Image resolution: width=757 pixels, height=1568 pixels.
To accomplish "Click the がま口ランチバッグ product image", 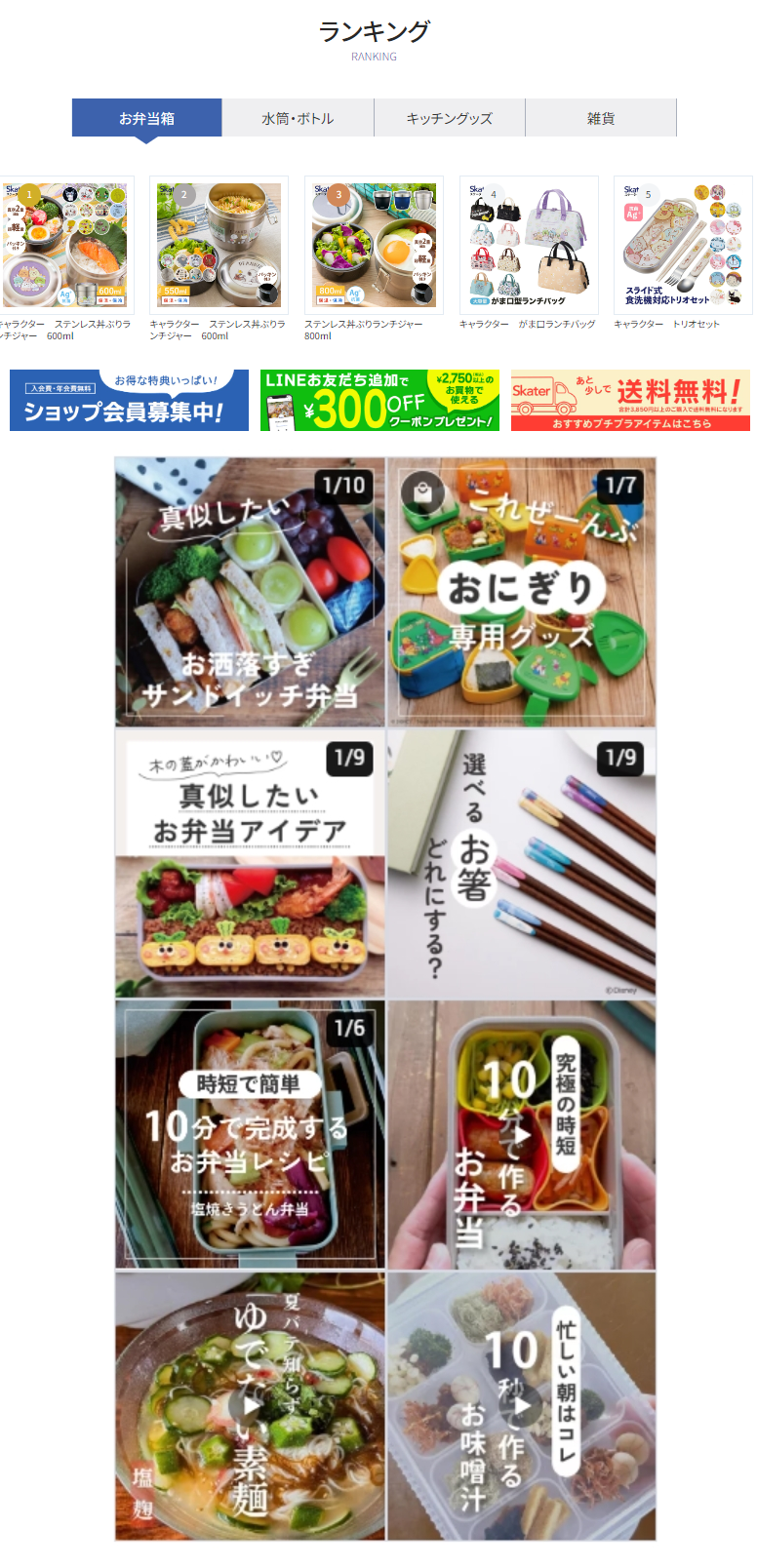I will pos(528,244).
